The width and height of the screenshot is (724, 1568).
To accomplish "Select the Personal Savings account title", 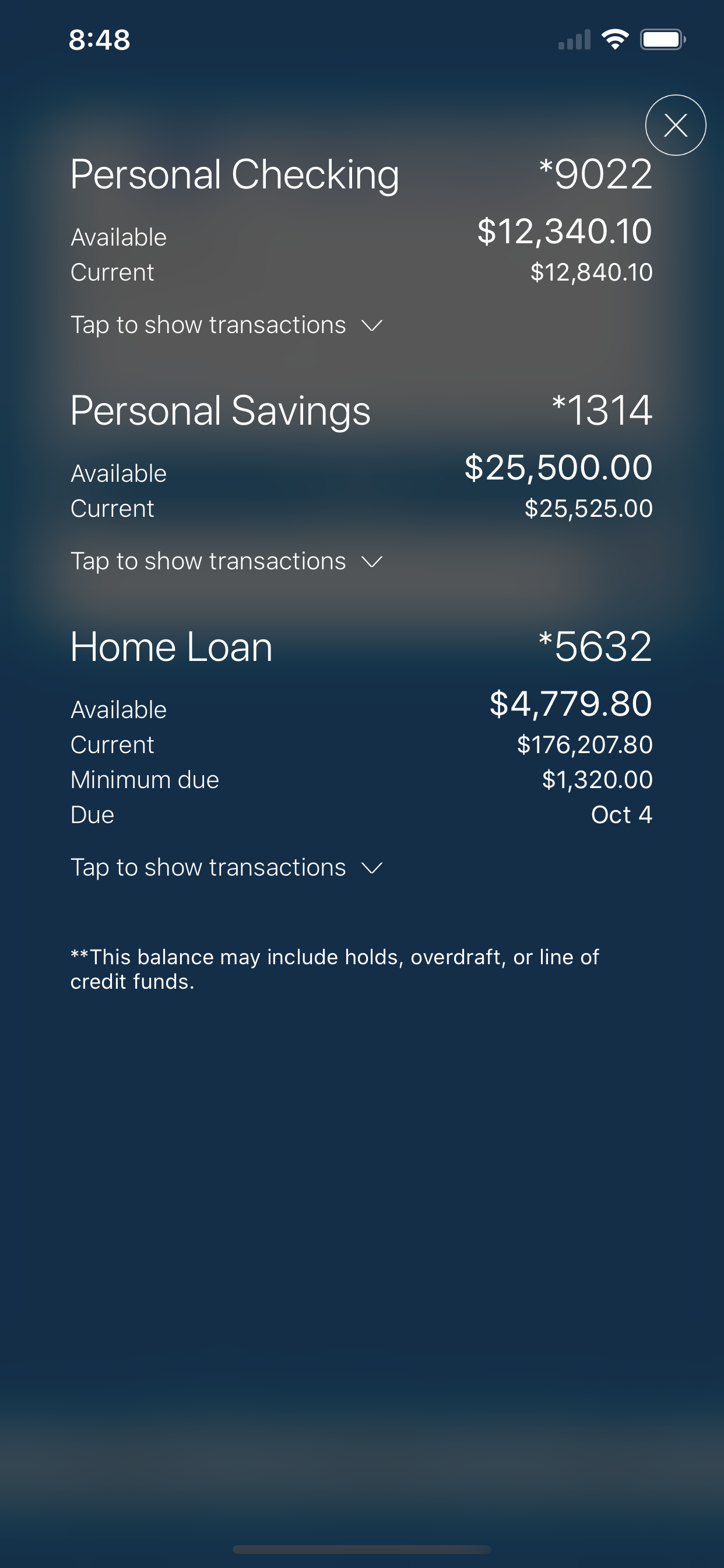I will (x=220, y=410).
